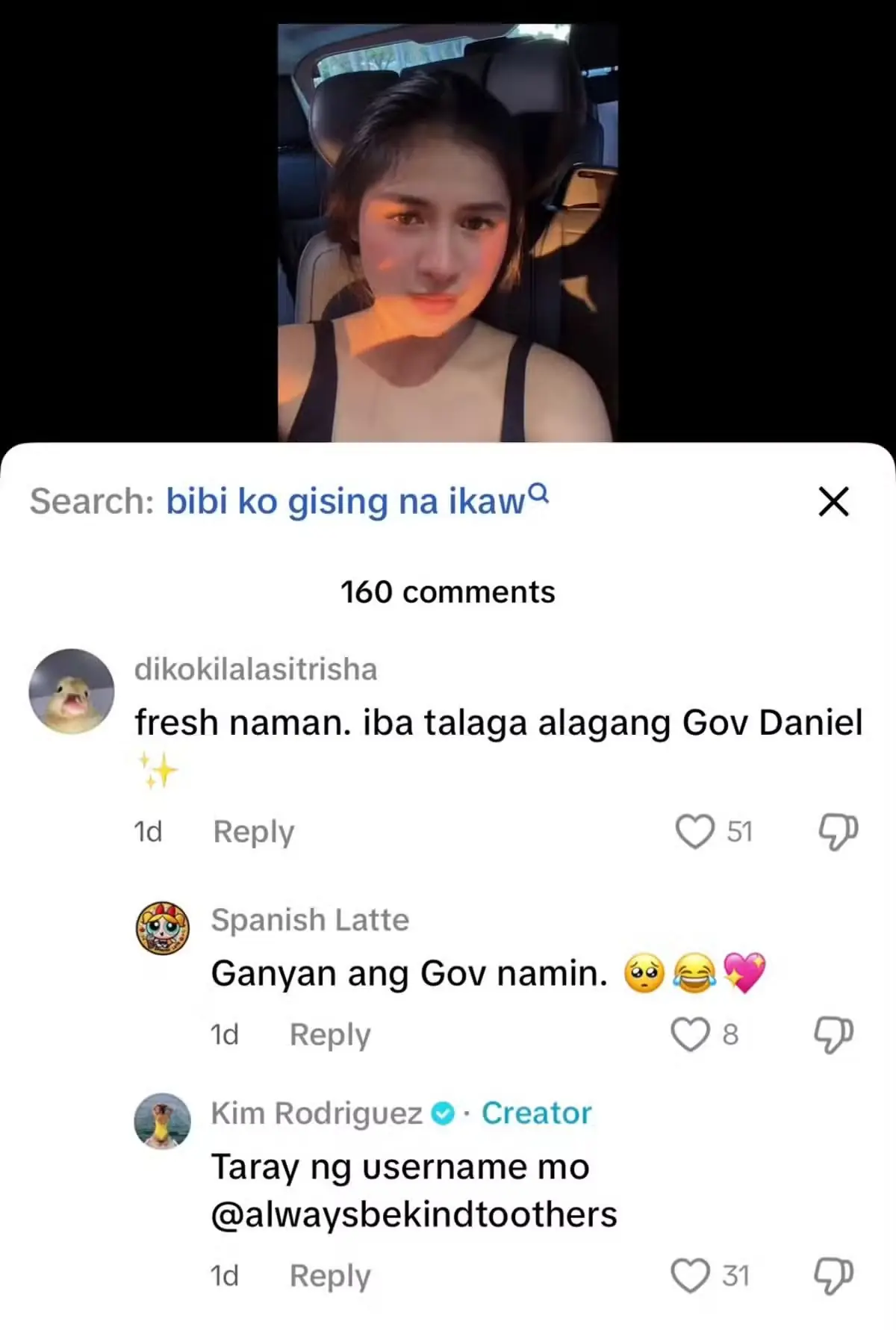Like Kim Rodriguez's comment
The height and width of the screenshot is (1330, 896).
coord(690,1275)
